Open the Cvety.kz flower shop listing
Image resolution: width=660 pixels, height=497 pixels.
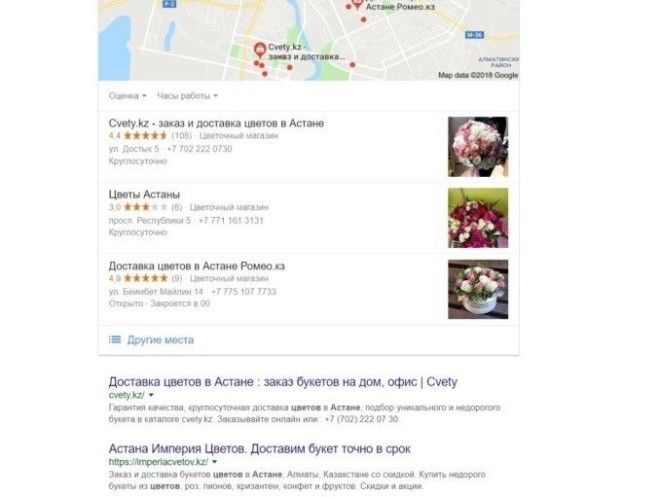click(216, 123)
